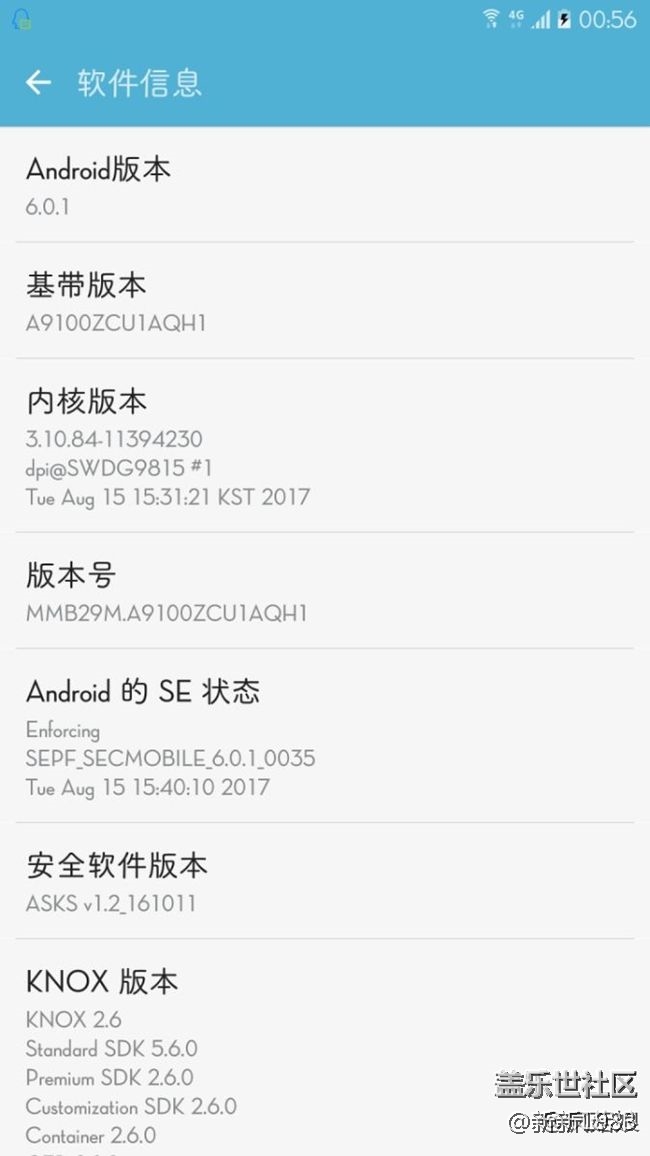
Task: Tap the Android版本 6.0.1 row
Action: click(x=325, y=186)
